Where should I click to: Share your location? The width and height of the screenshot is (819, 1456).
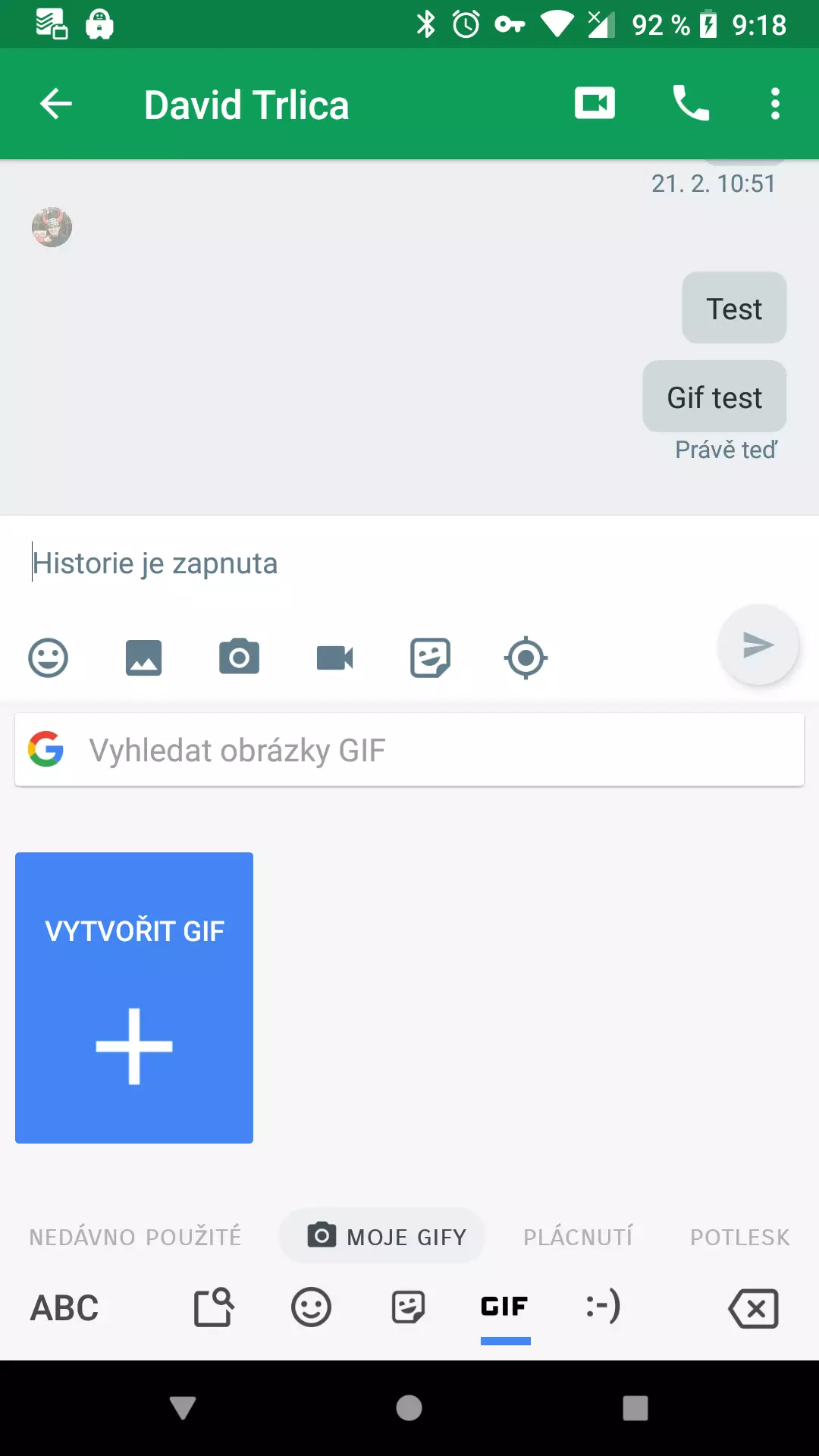coord(526,657)
